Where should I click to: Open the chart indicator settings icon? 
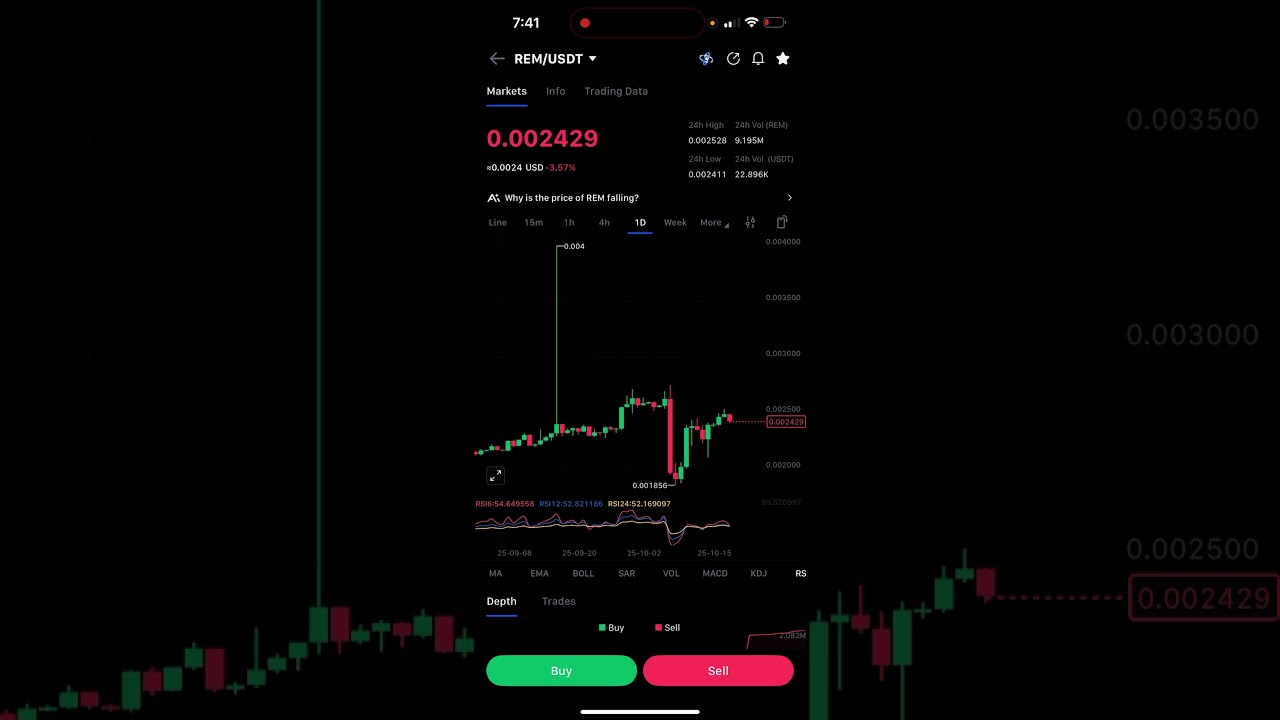pyautogui.click(x=750, y=222)
